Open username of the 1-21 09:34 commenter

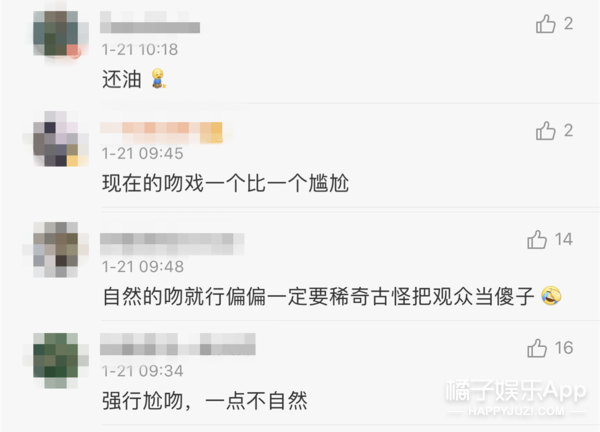click(178, 344)
